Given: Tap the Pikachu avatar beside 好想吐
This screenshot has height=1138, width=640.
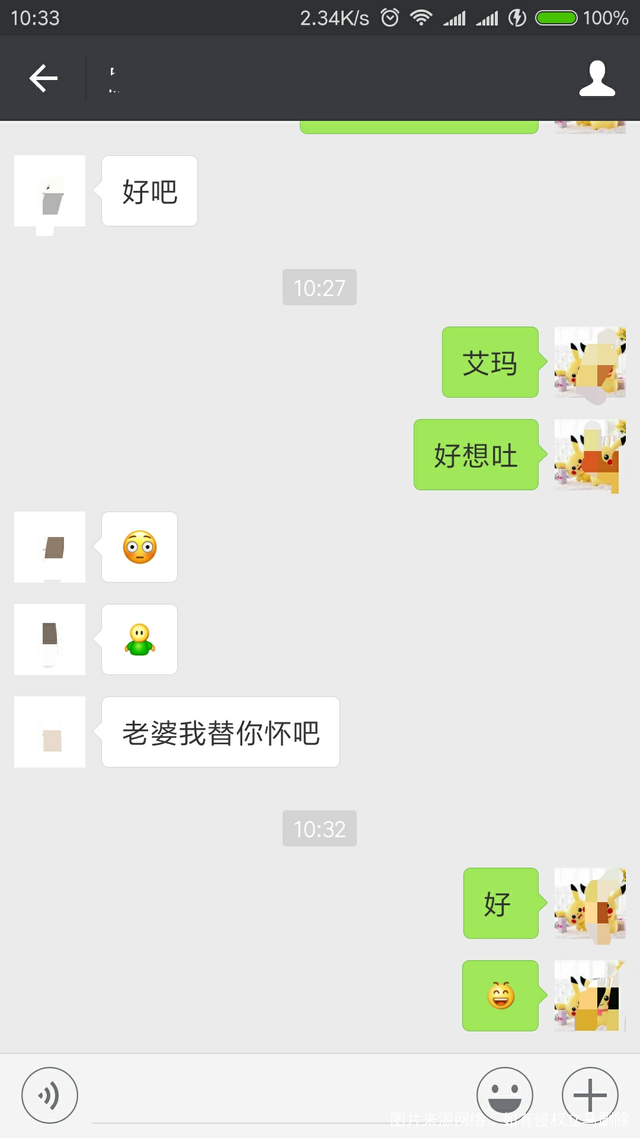Looking at the screenshot, I should click(590, 455).
